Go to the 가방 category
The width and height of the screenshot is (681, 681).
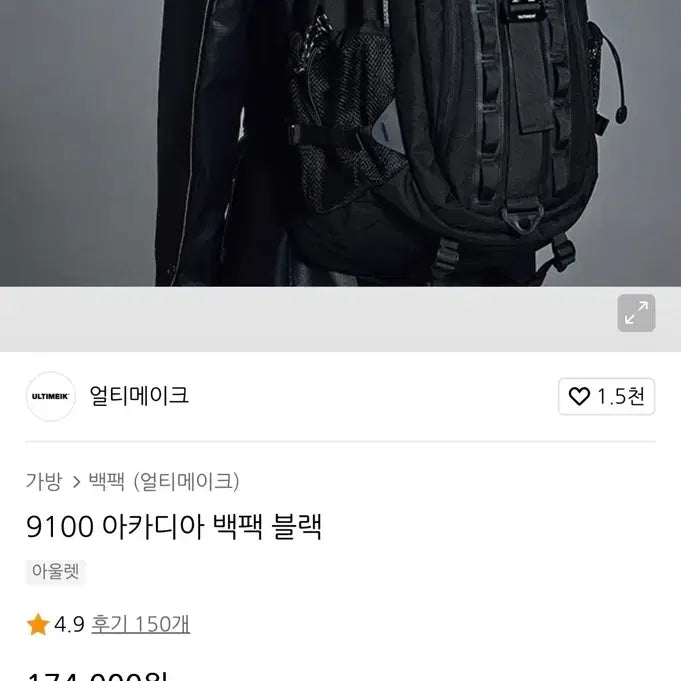tap(44, 481)
